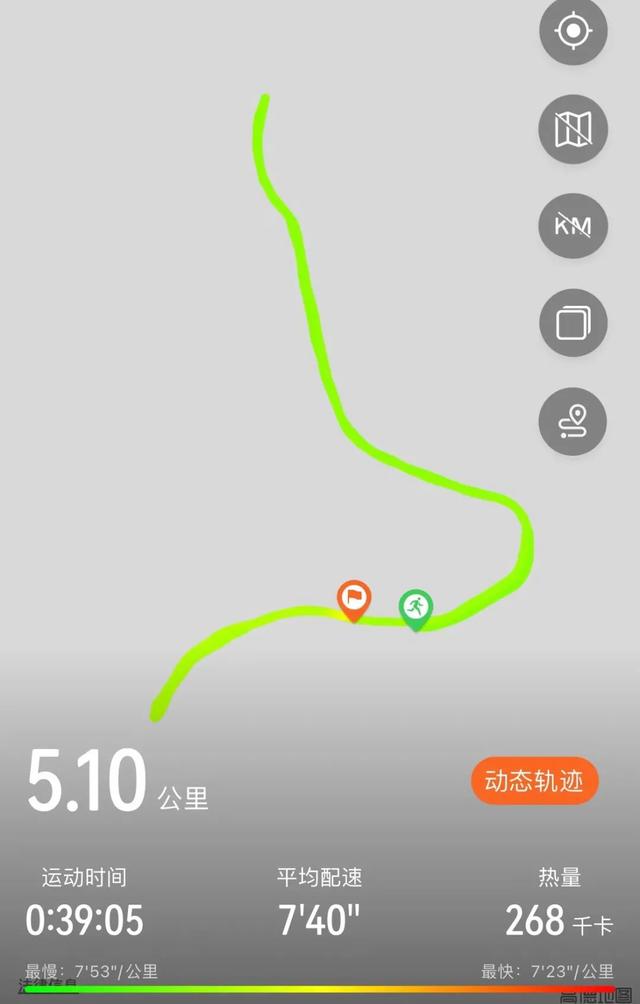640x1004 pixels.
Task: Select the orange finish flag marker
Action: coord(353,599)
